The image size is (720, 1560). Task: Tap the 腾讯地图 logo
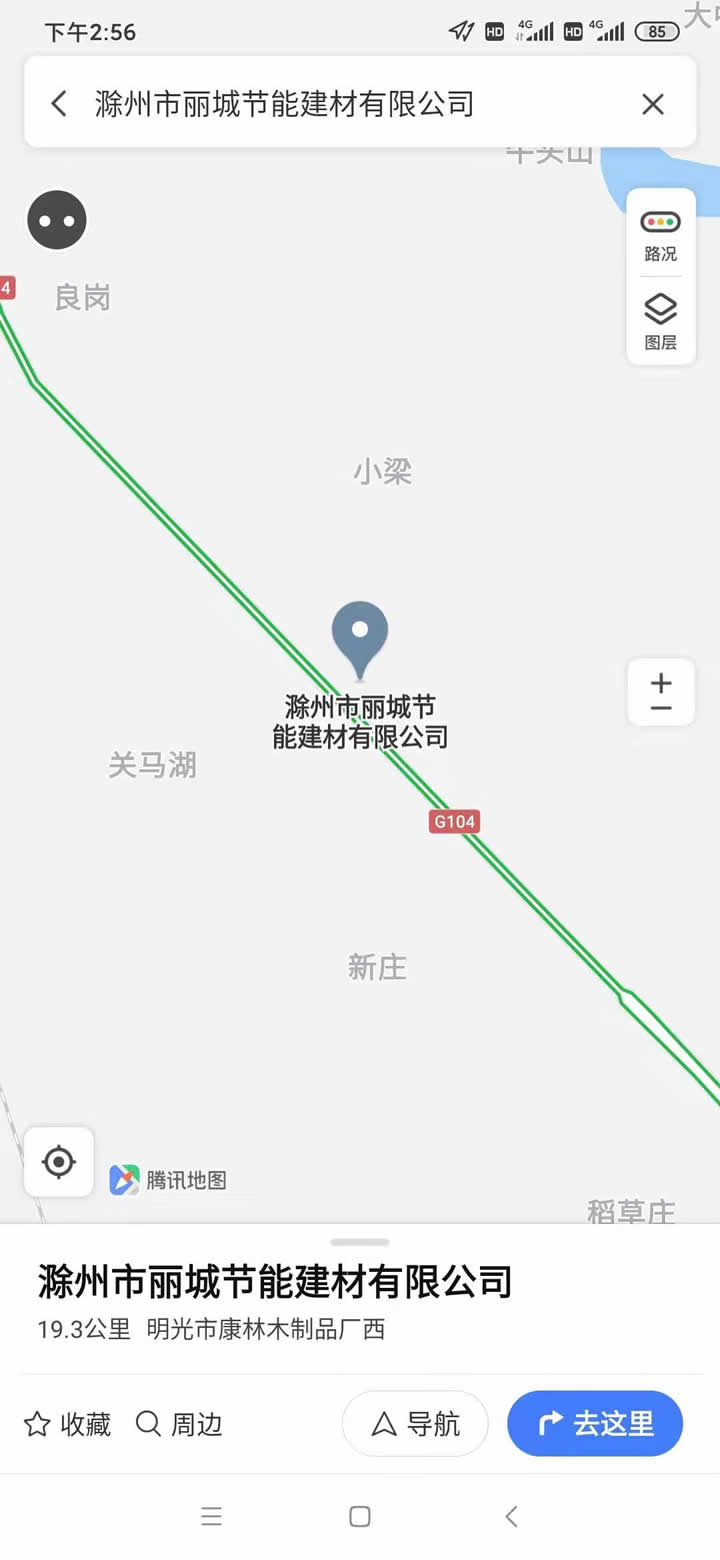tap(172, 1180)
